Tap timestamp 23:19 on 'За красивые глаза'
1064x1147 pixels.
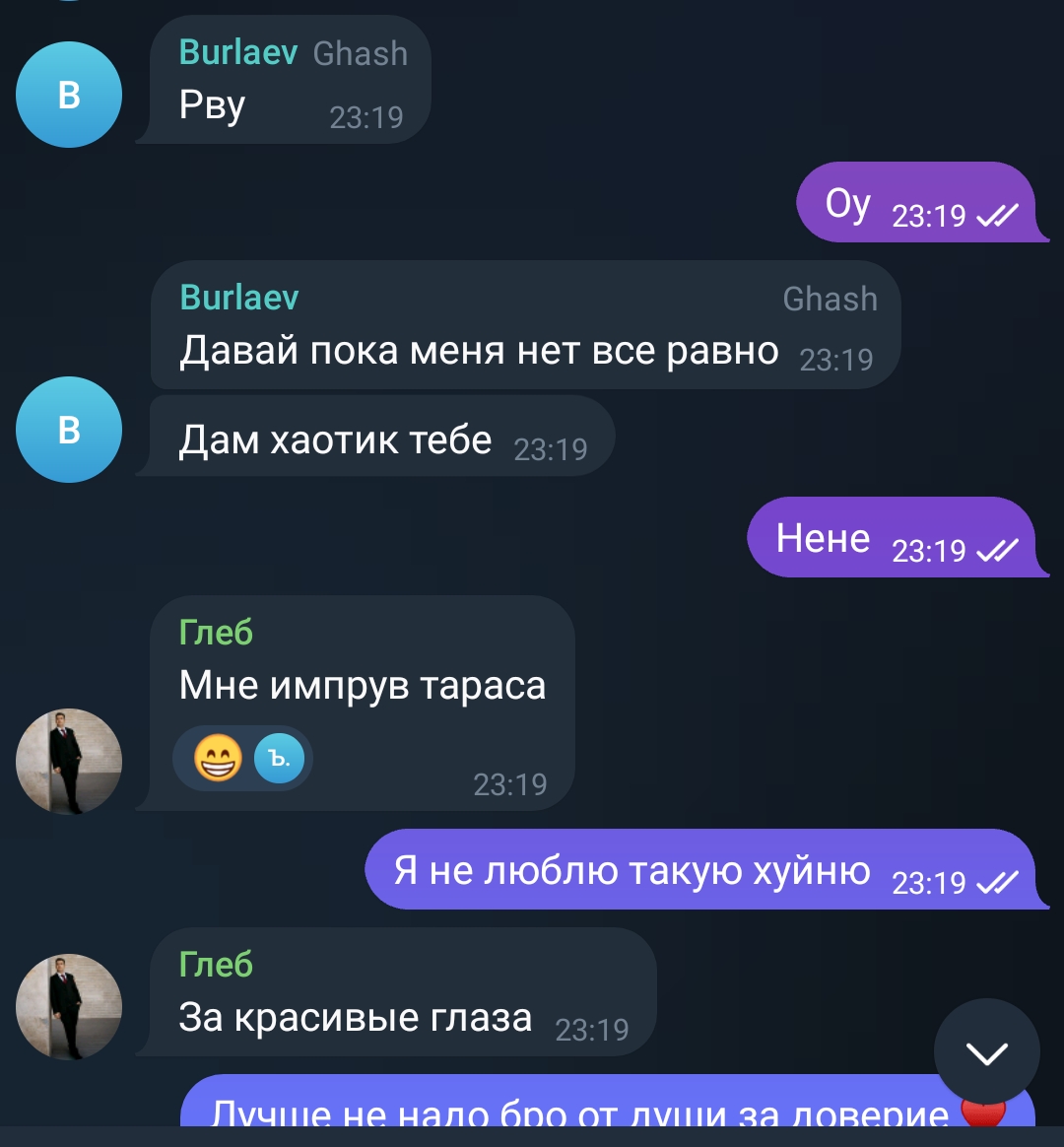click(x=592, y=1027)
